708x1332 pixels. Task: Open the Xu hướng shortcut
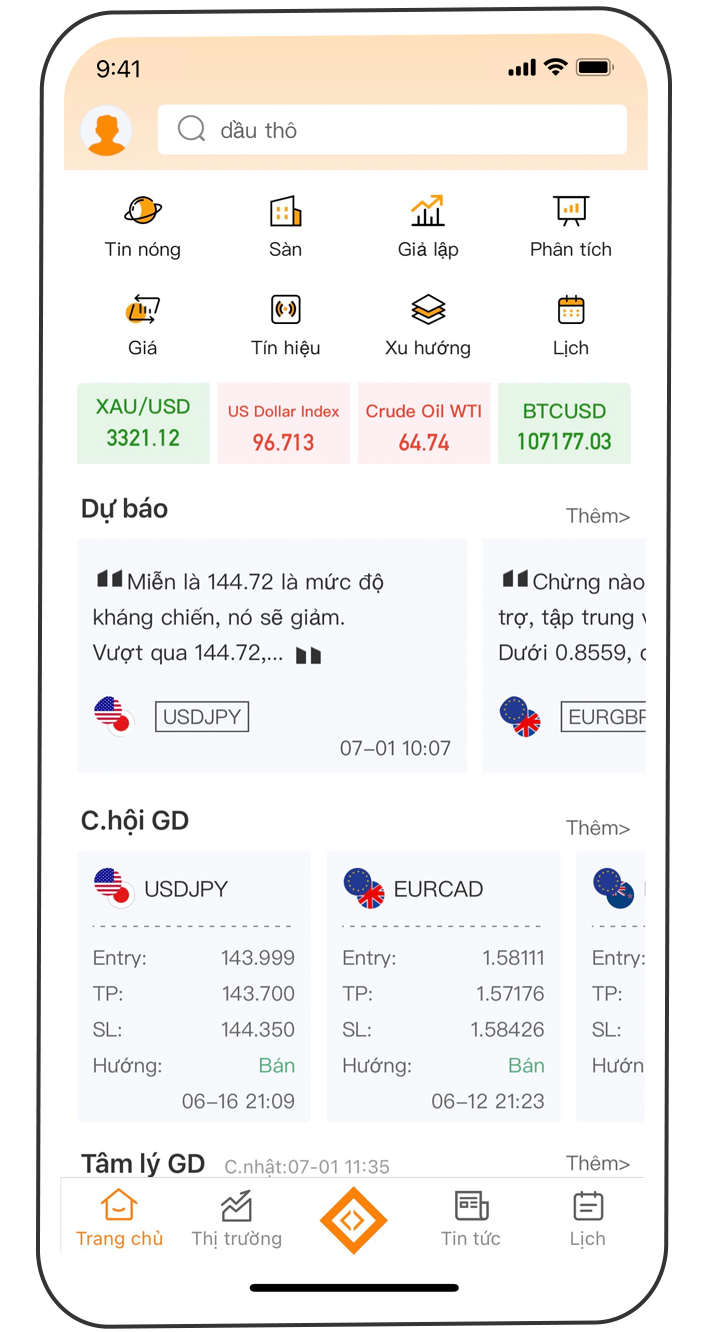(x=428, y=326)
